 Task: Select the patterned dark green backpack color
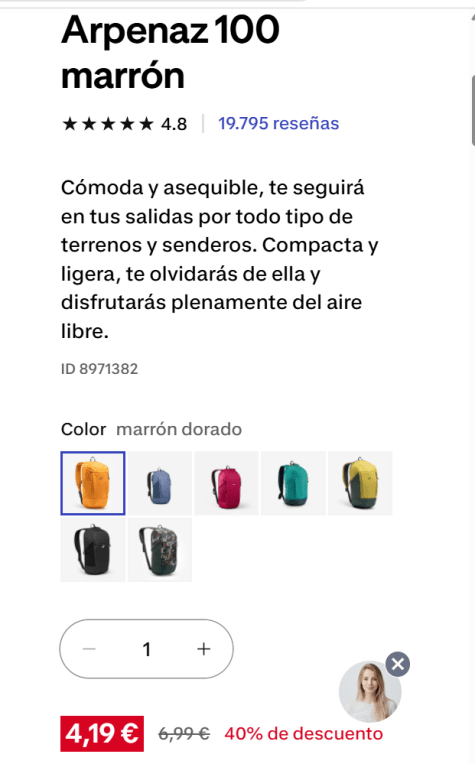pos(160,550)
